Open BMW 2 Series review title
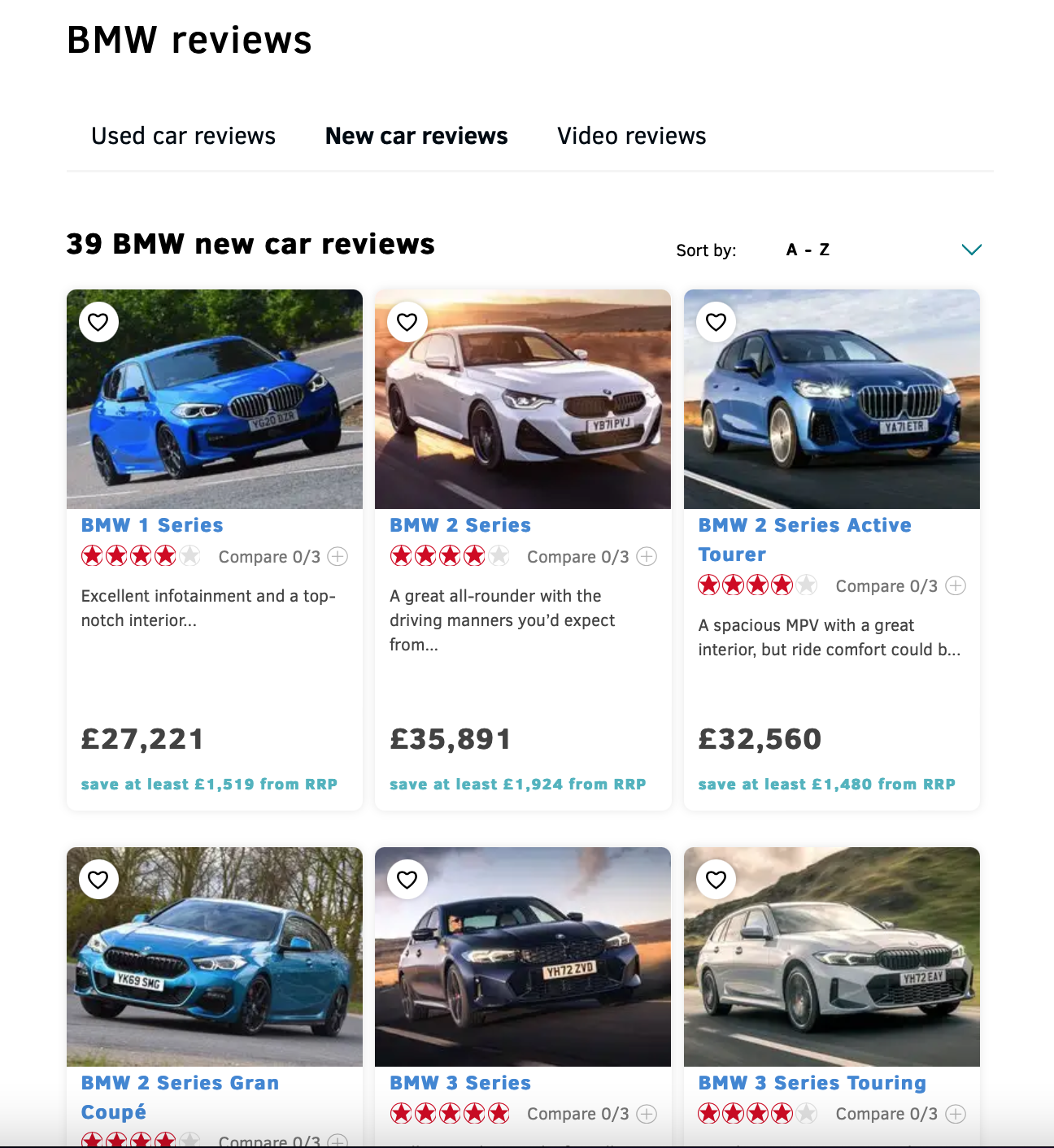The image size is (1054, 1148). click(459, 525)
